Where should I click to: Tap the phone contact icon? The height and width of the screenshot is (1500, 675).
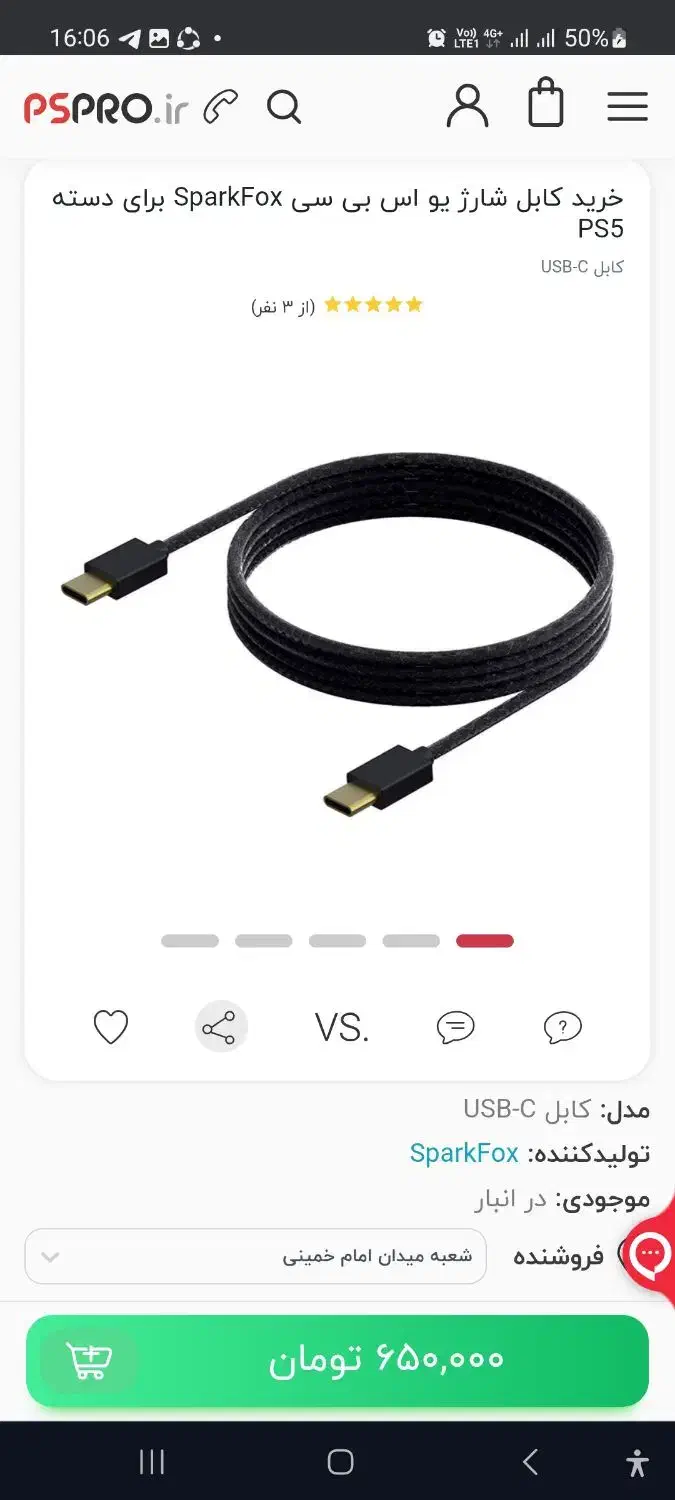pos(221,107)
